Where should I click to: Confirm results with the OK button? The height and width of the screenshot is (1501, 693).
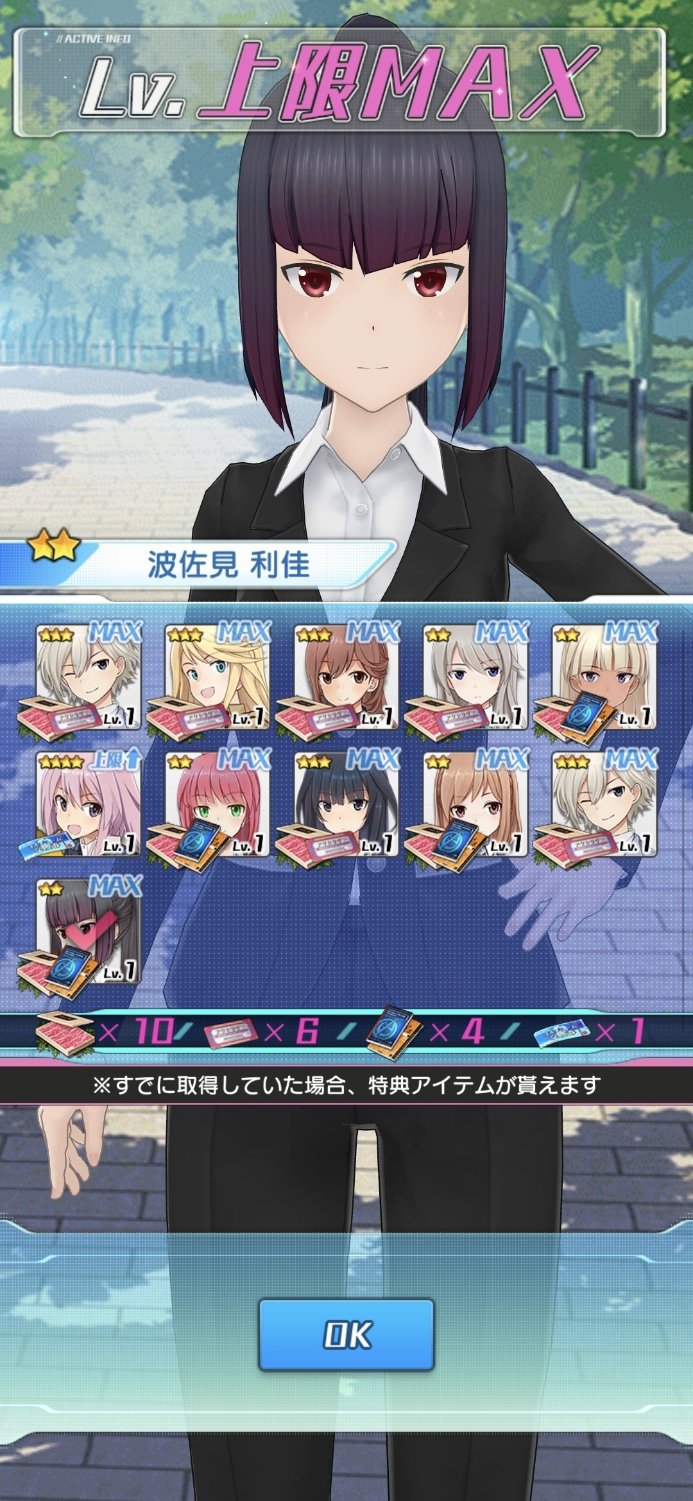click(346, 1334)
